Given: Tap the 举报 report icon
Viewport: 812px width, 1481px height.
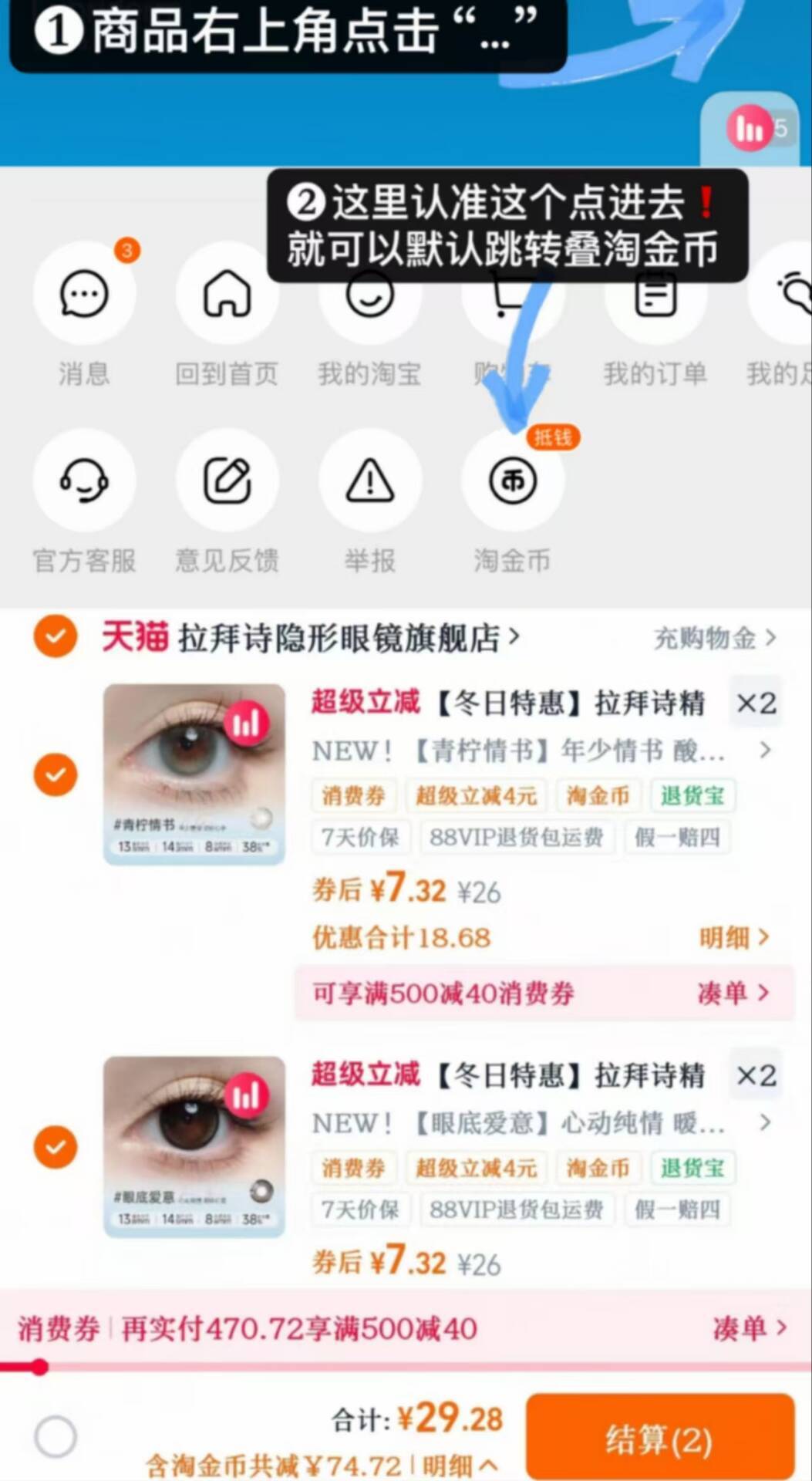Looking at the screenshot, I should 370,482.
